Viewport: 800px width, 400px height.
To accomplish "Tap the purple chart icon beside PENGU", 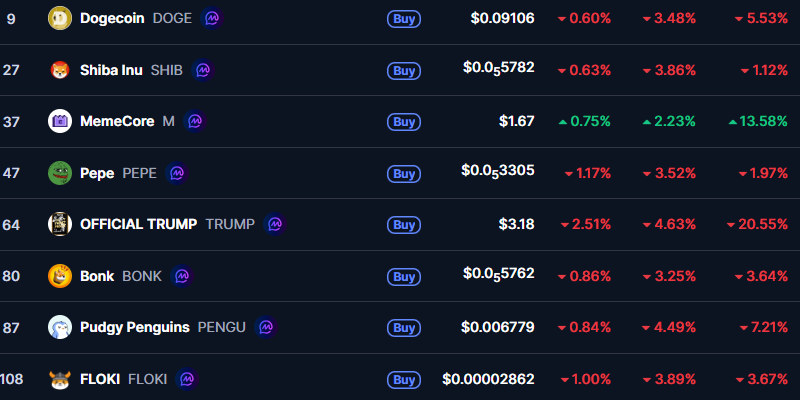I will pyautogui.click(x=266, y=327).
